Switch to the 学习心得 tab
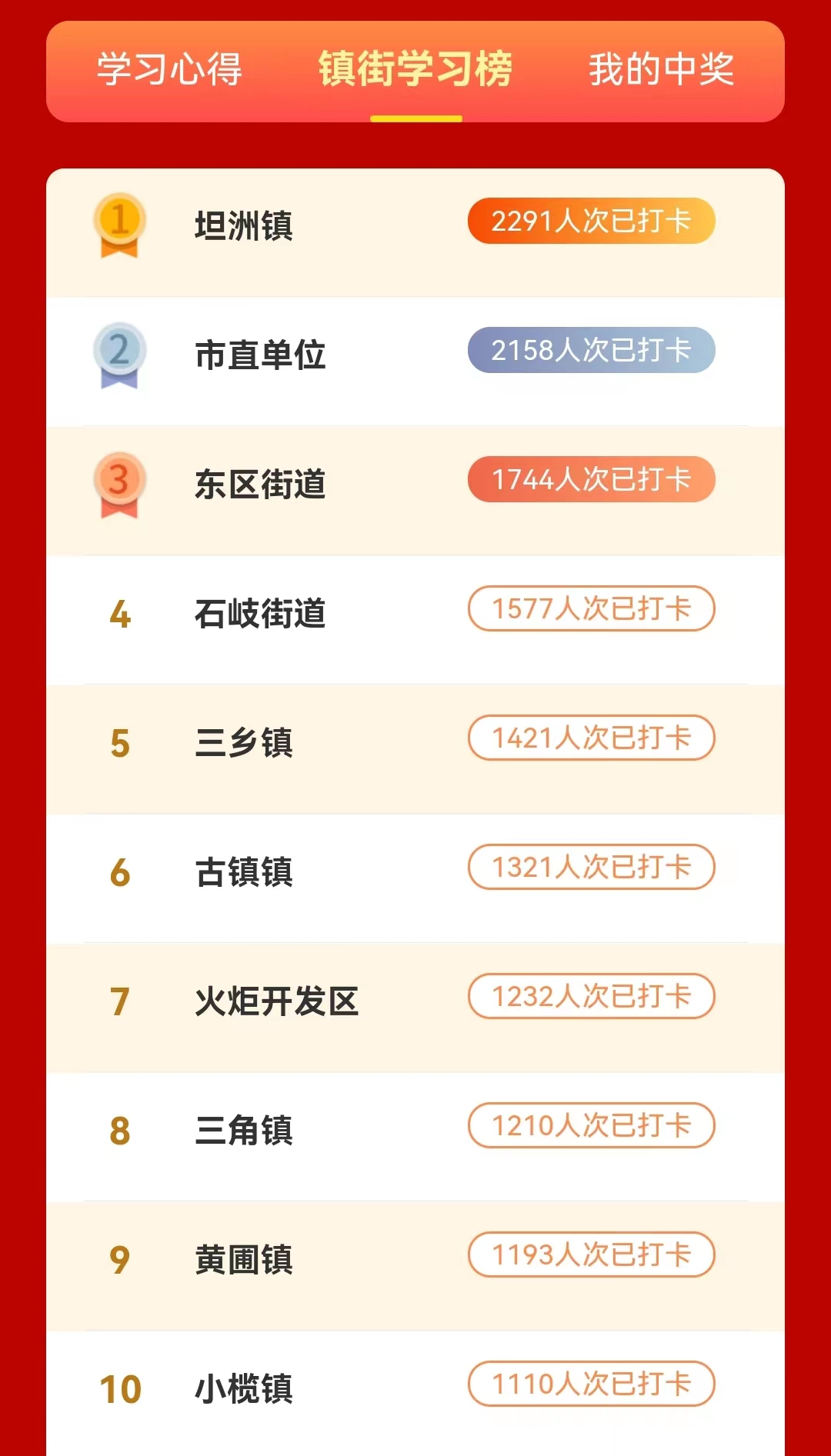The image size is (831, 1456). [169, 69]
